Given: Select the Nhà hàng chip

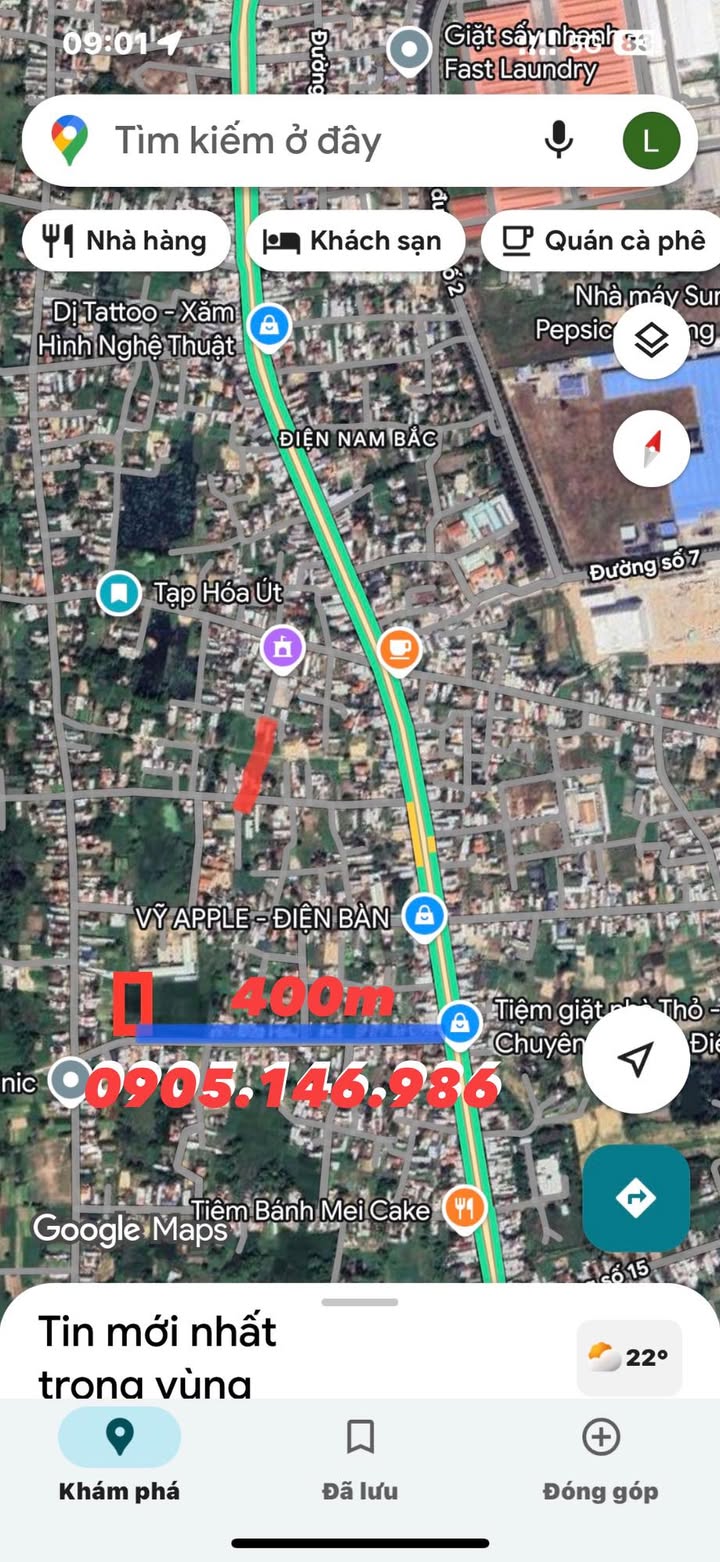Looking at the screenshot, I should tap(126, 241).
